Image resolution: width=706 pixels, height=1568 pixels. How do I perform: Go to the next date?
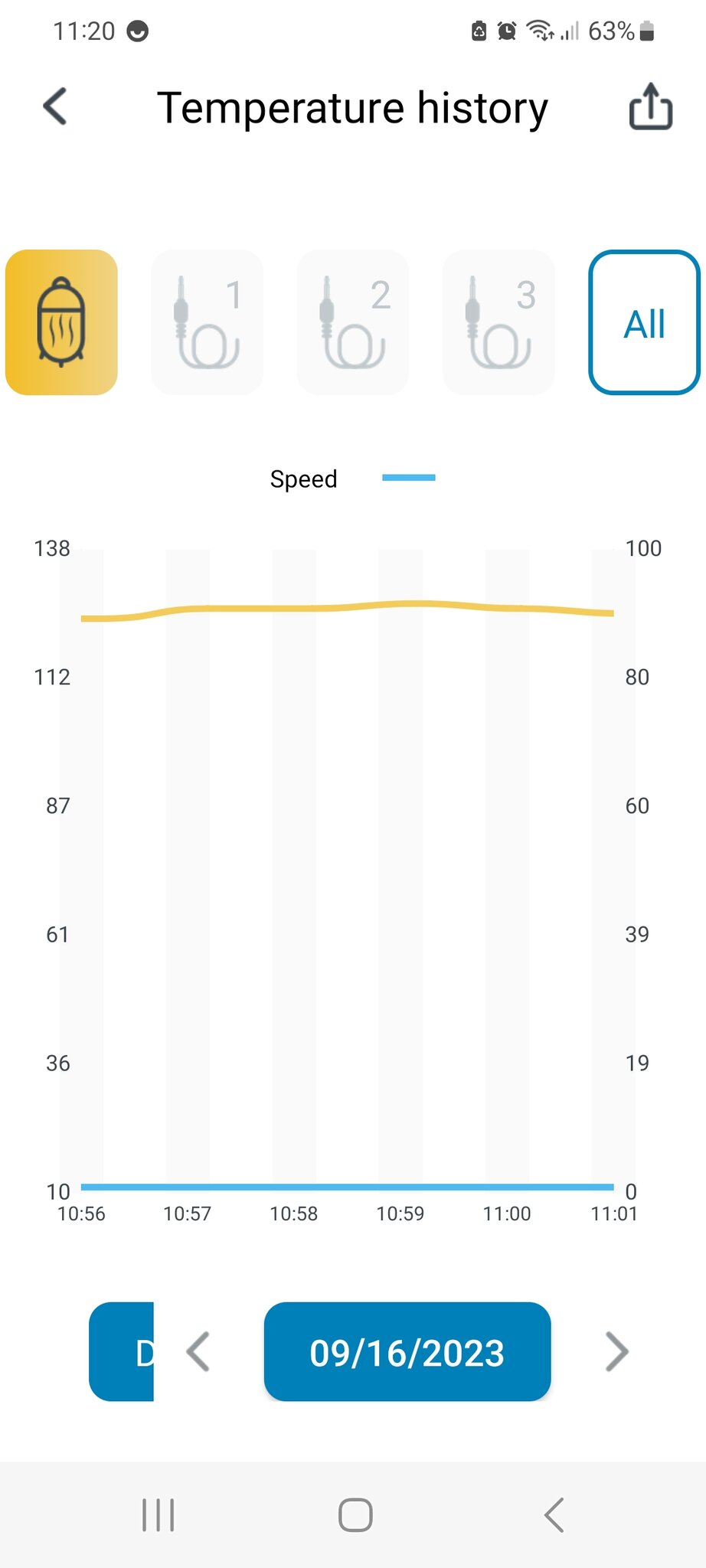(x=616, y=1351)
